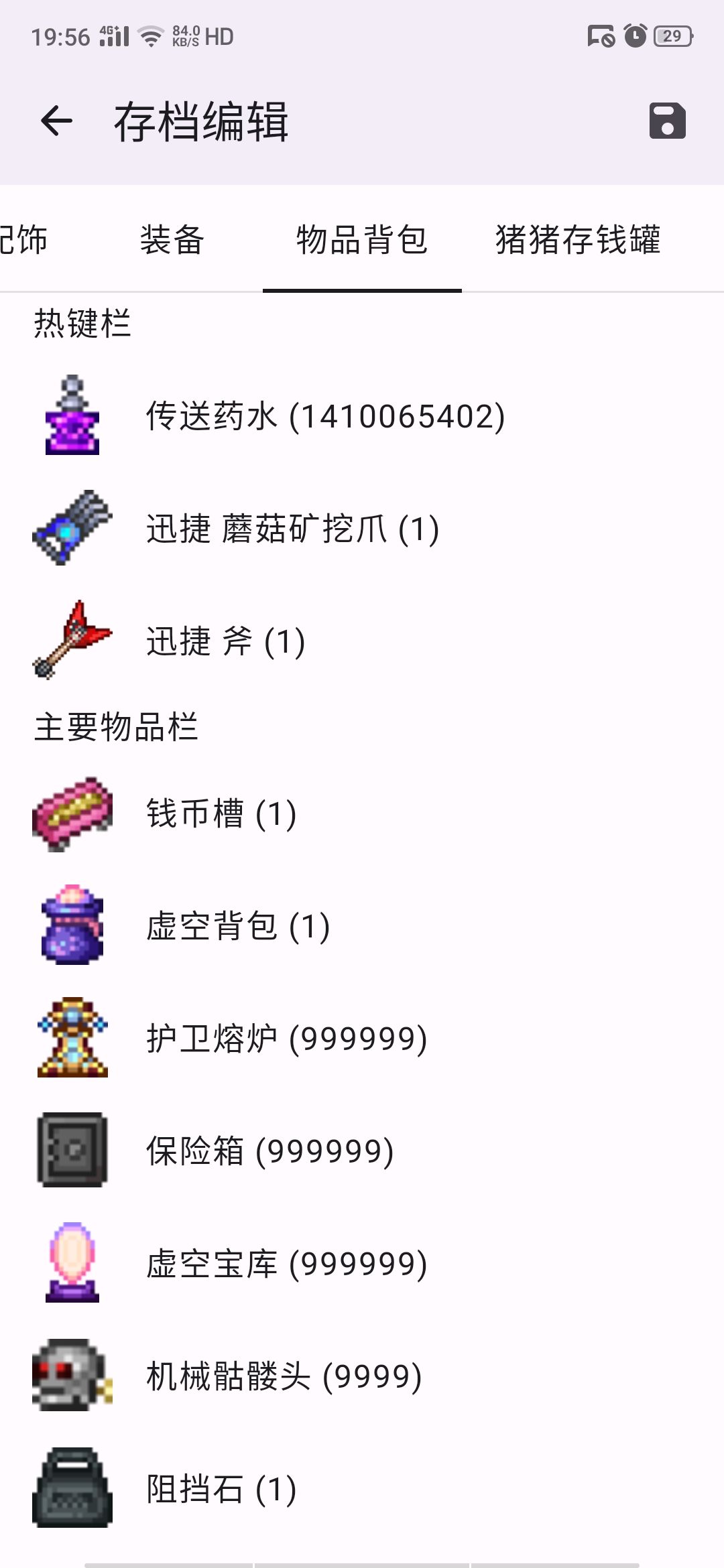Switch to the 装备 tab
724x1568 pixels.
[x=172, y=240]
